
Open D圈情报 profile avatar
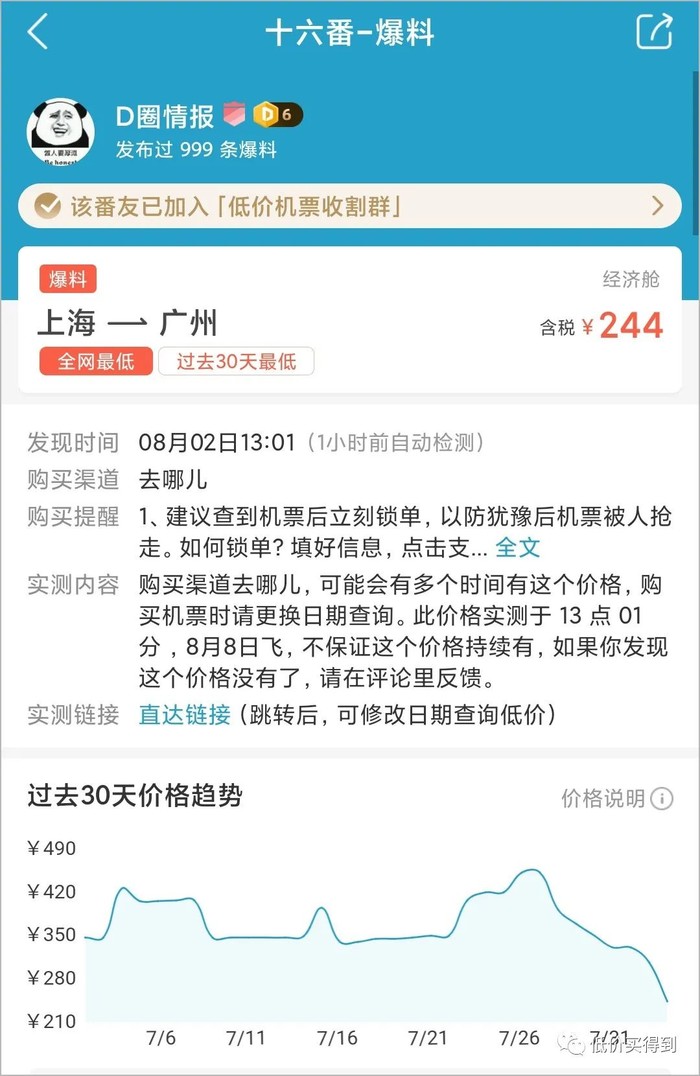coord(61,131)
